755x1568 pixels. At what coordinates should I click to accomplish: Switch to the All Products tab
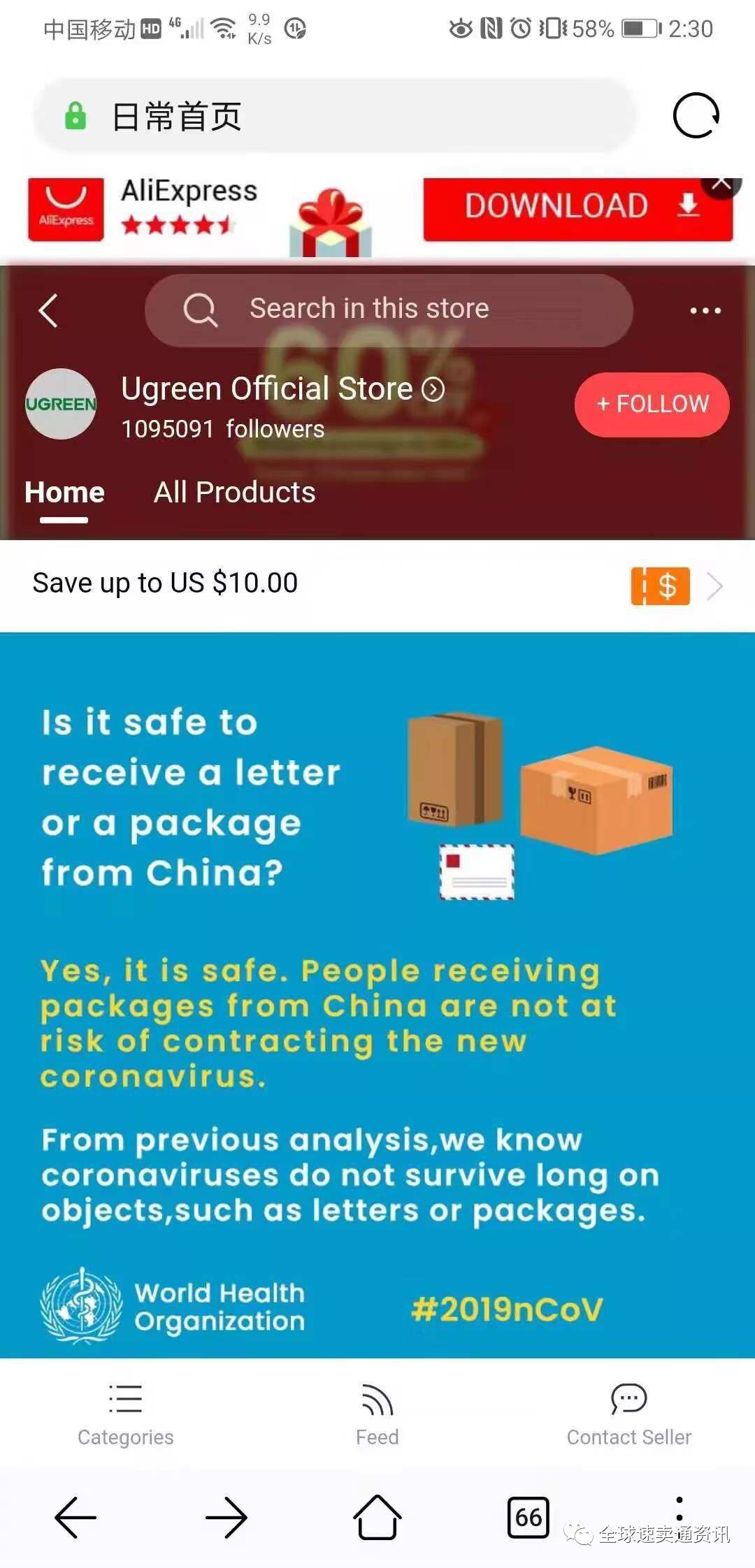(233, 493)
